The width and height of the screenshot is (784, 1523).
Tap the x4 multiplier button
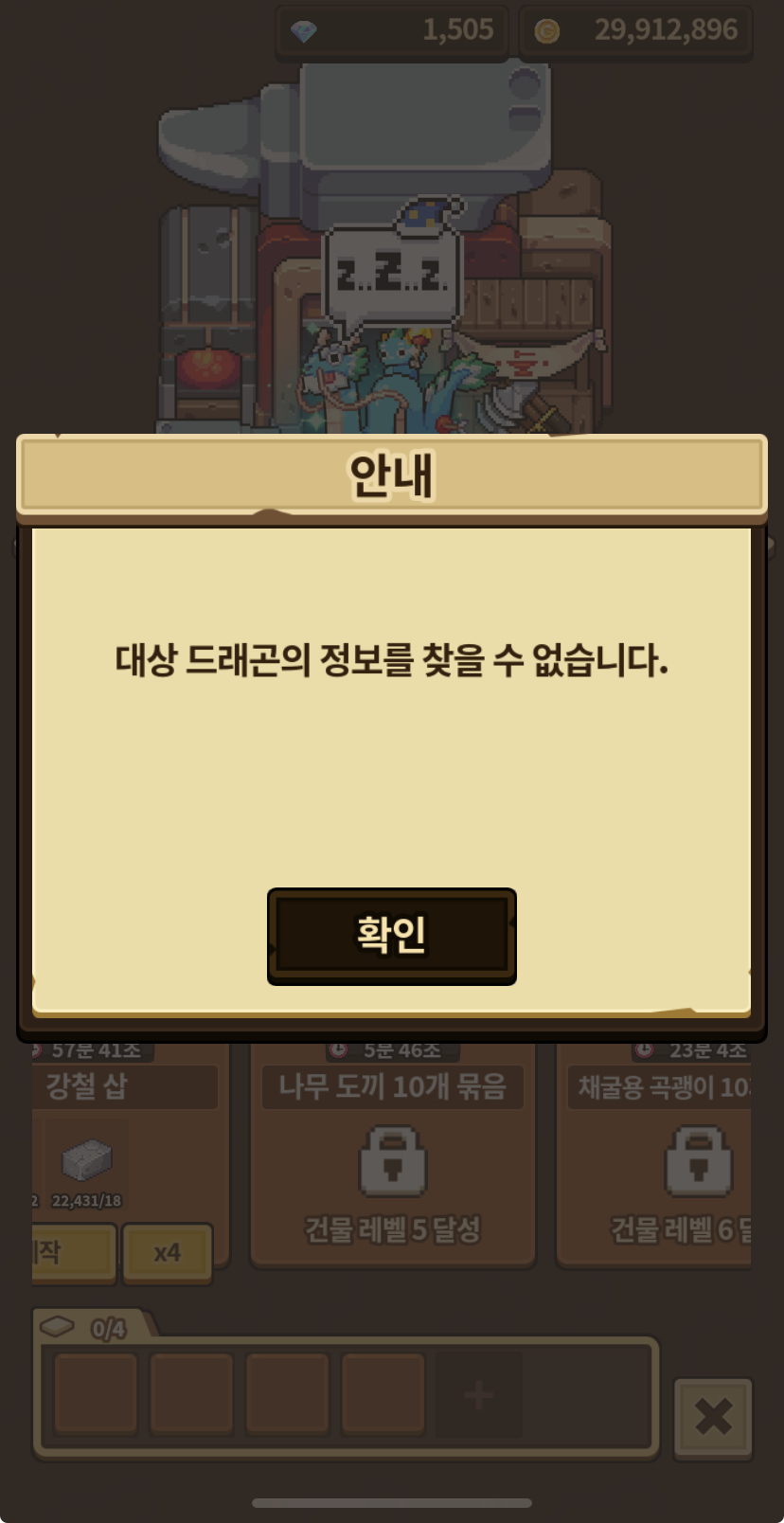[168, 1253]
